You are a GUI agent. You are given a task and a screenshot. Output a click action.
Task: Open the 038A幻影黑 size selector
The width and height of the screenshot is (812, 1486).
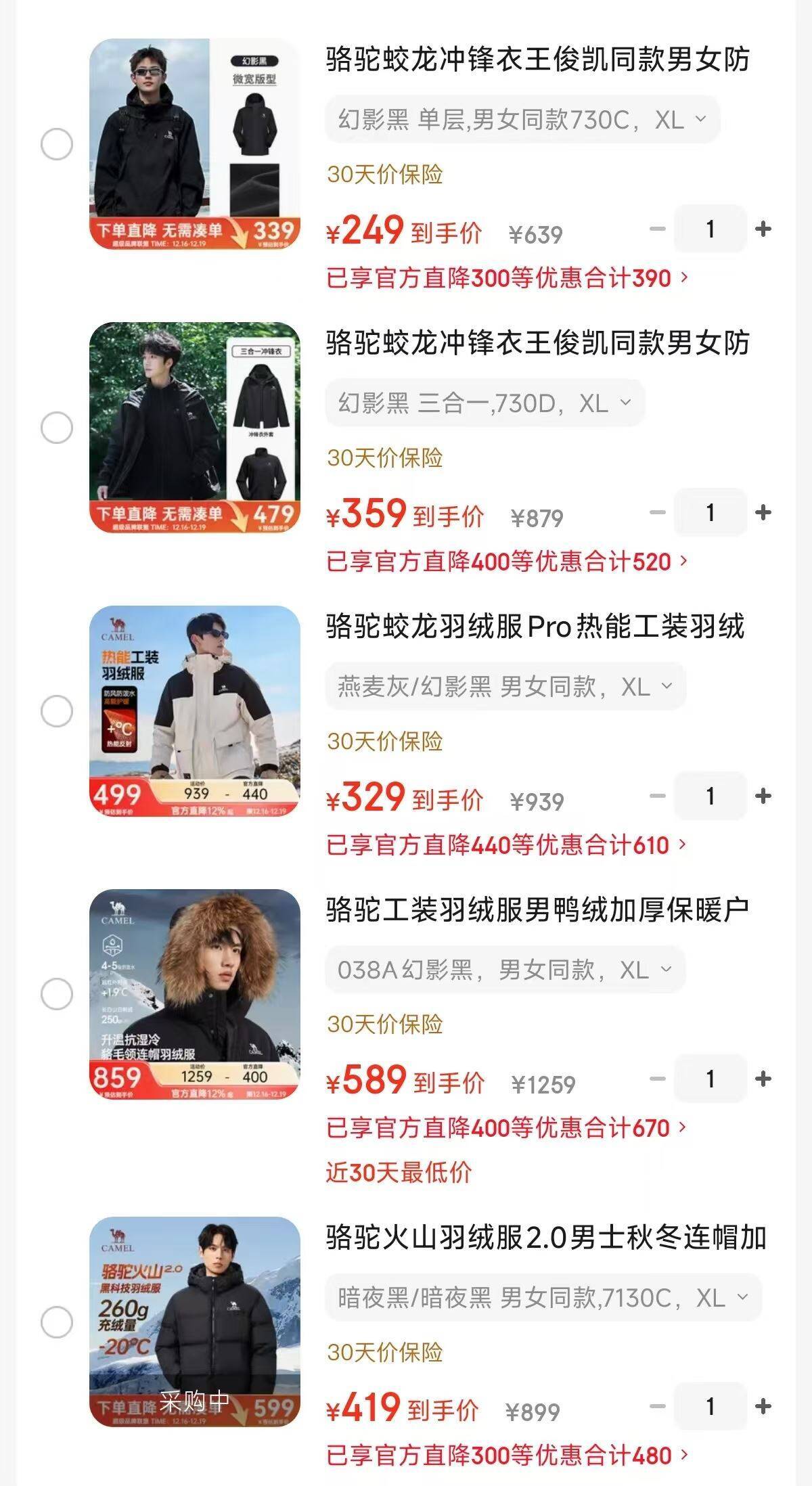pos(505,970)
